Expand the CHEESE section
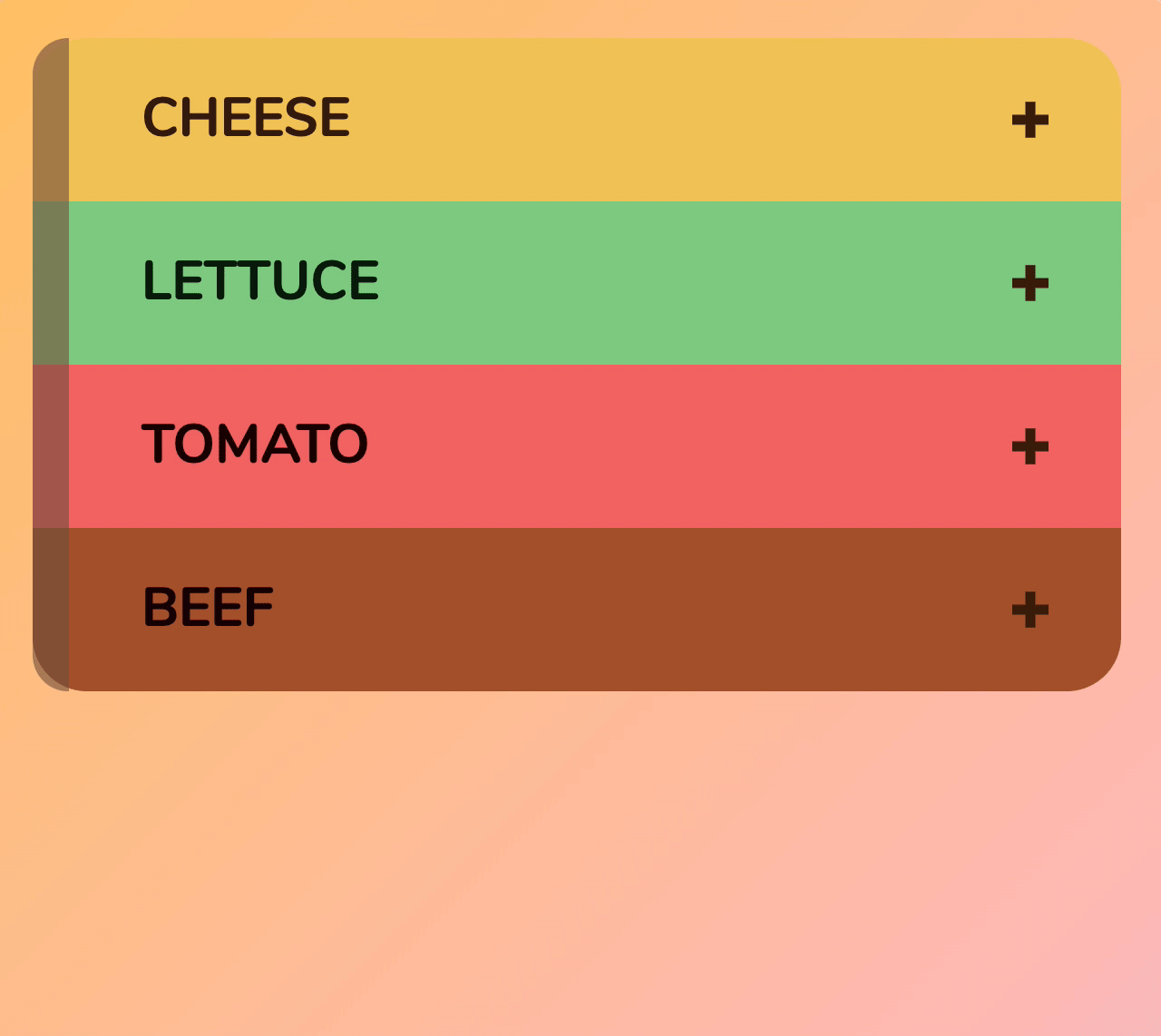1161x1036 pixels. click(1029, 120)
